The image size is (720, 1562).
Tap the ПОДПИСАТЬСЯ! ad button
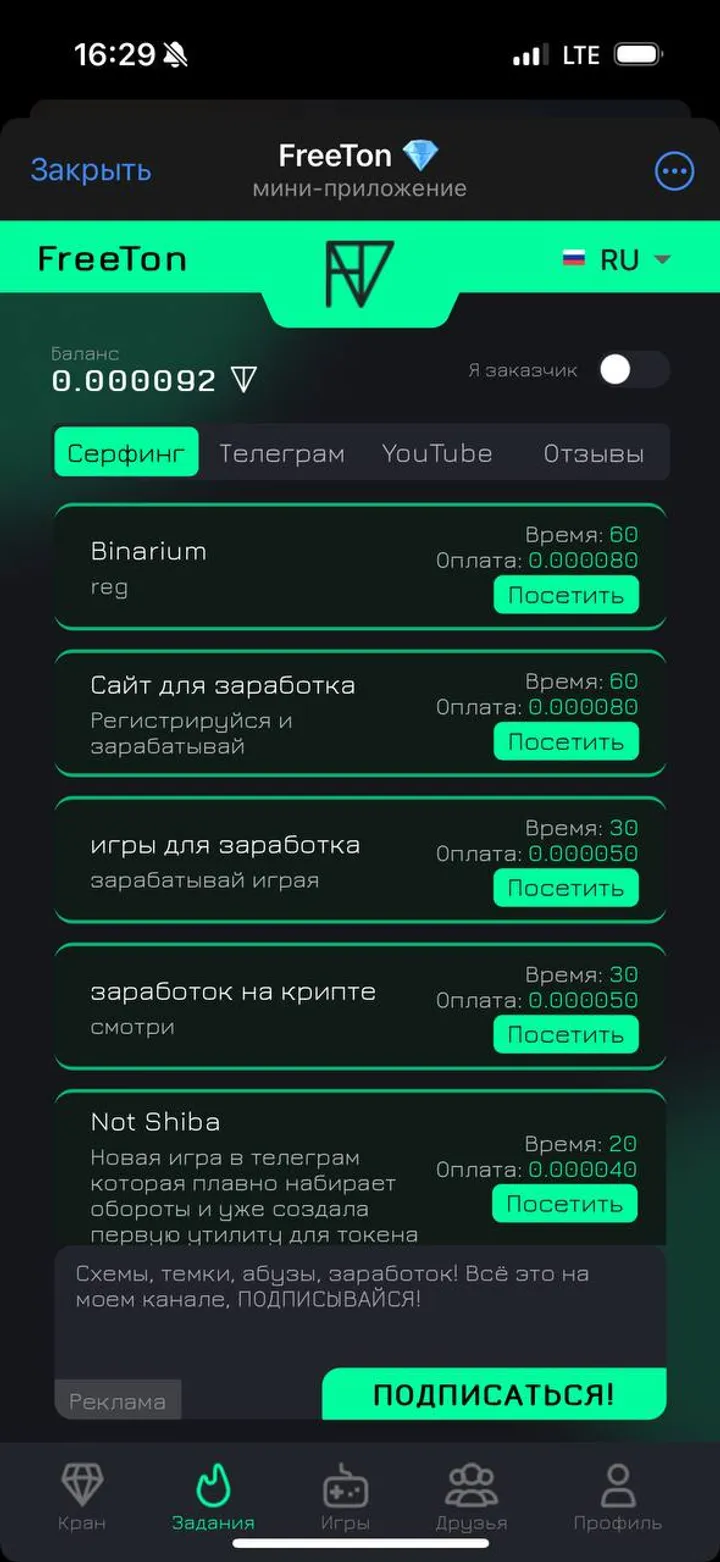click(x=494, y=1394)
